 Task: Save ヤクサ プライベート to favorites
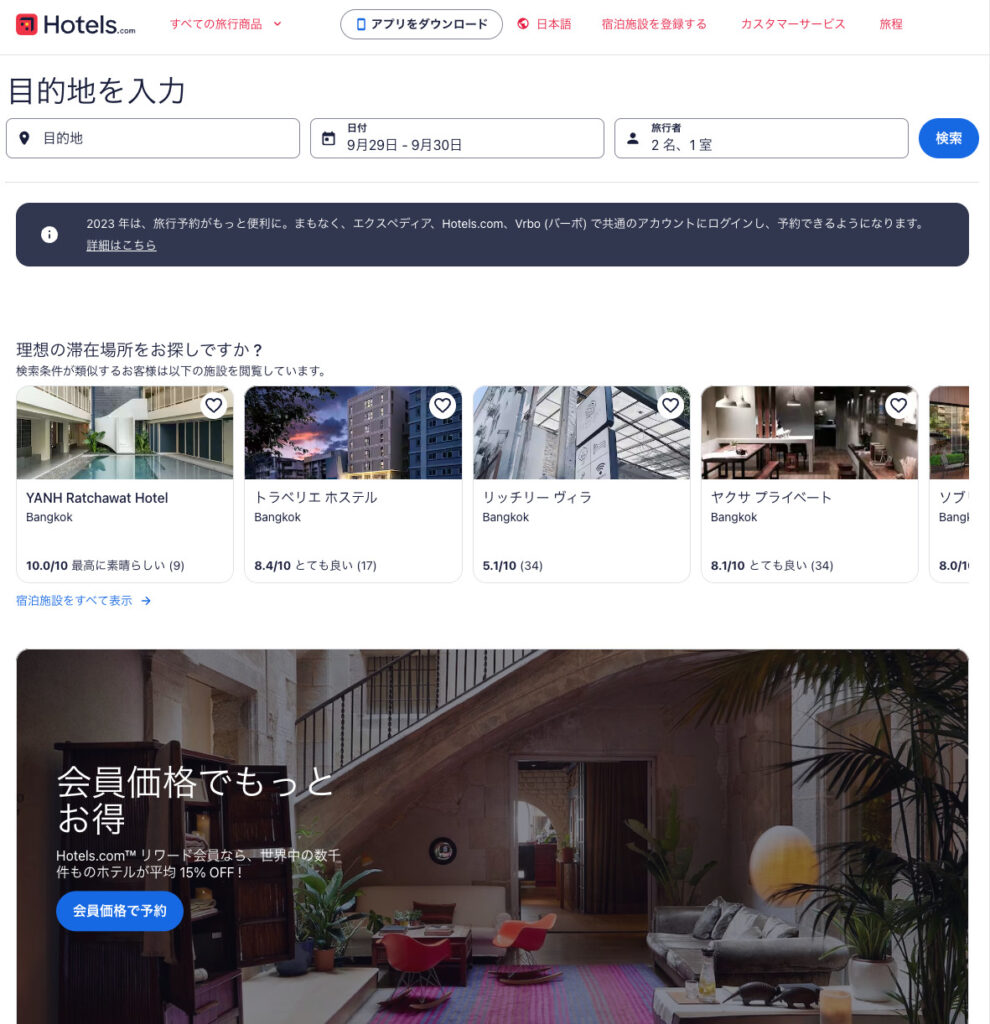coord(898,405)
